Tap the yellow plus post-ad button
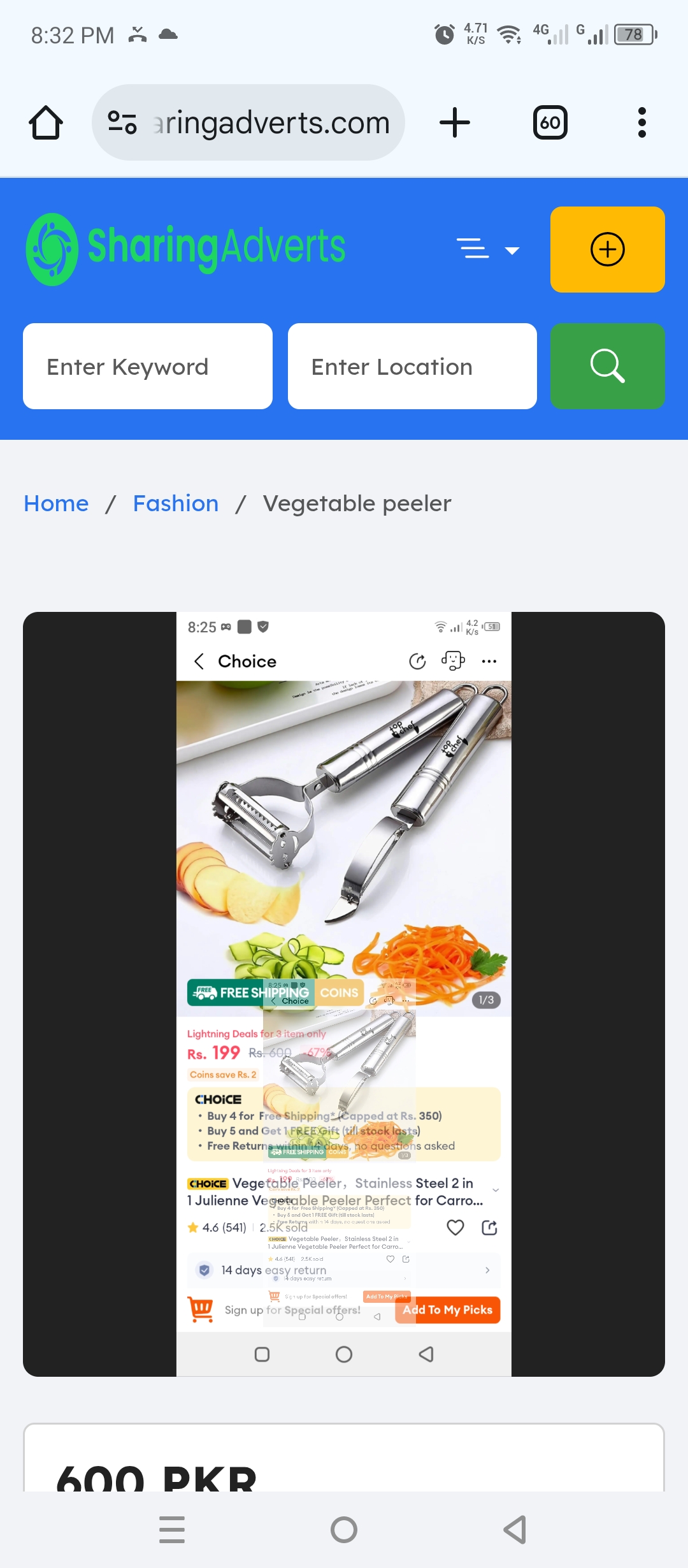The width and height of the screenshot is (688, 1568). point(607,249)
